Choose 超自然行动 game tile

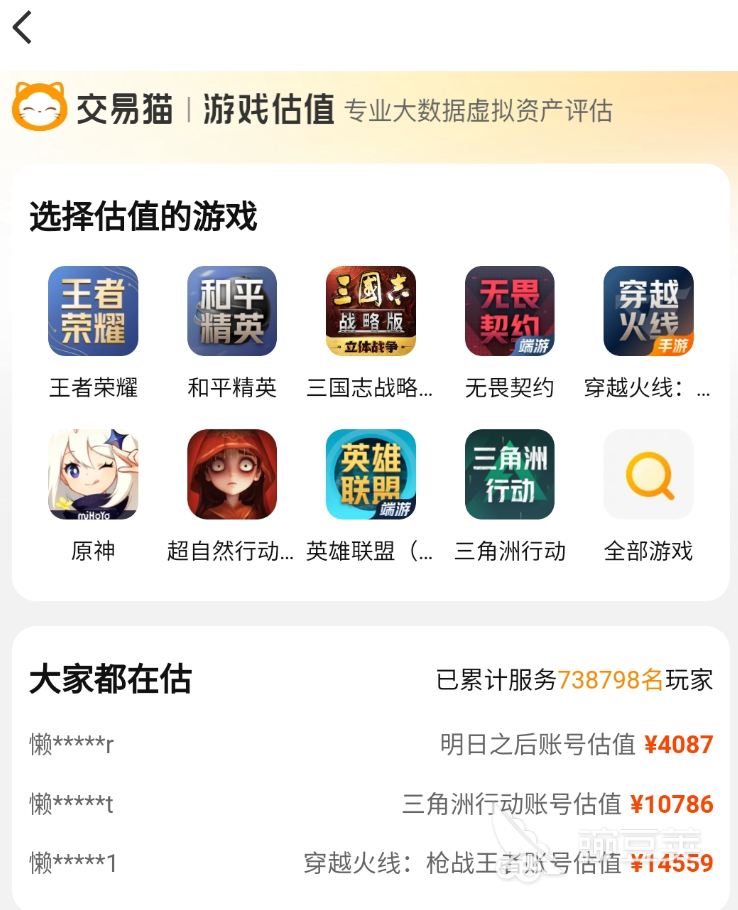pos(232,475)
